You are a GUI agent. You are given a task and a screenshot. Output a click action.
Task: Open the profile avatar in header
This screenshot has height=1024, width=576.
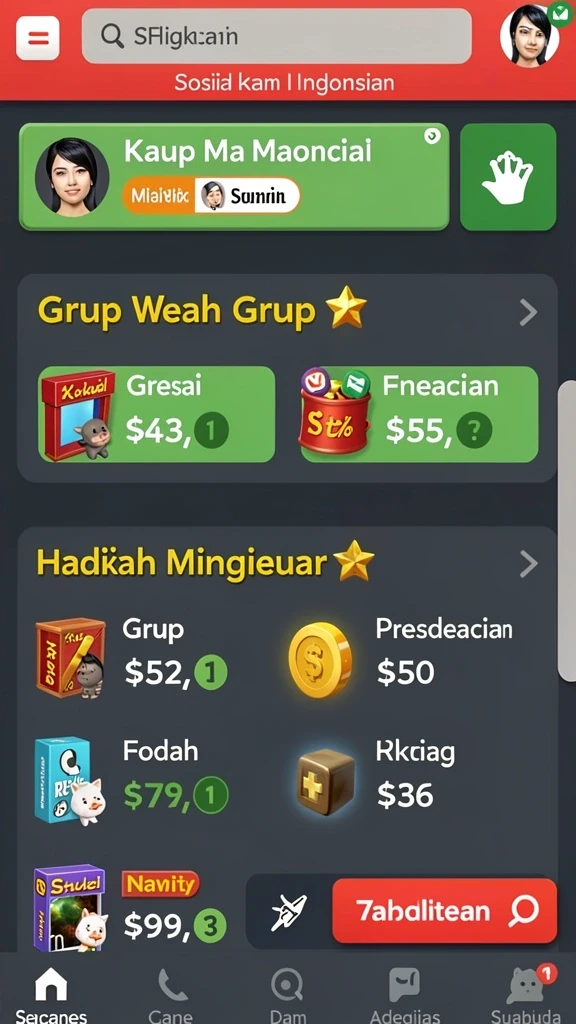pos(530,36)
